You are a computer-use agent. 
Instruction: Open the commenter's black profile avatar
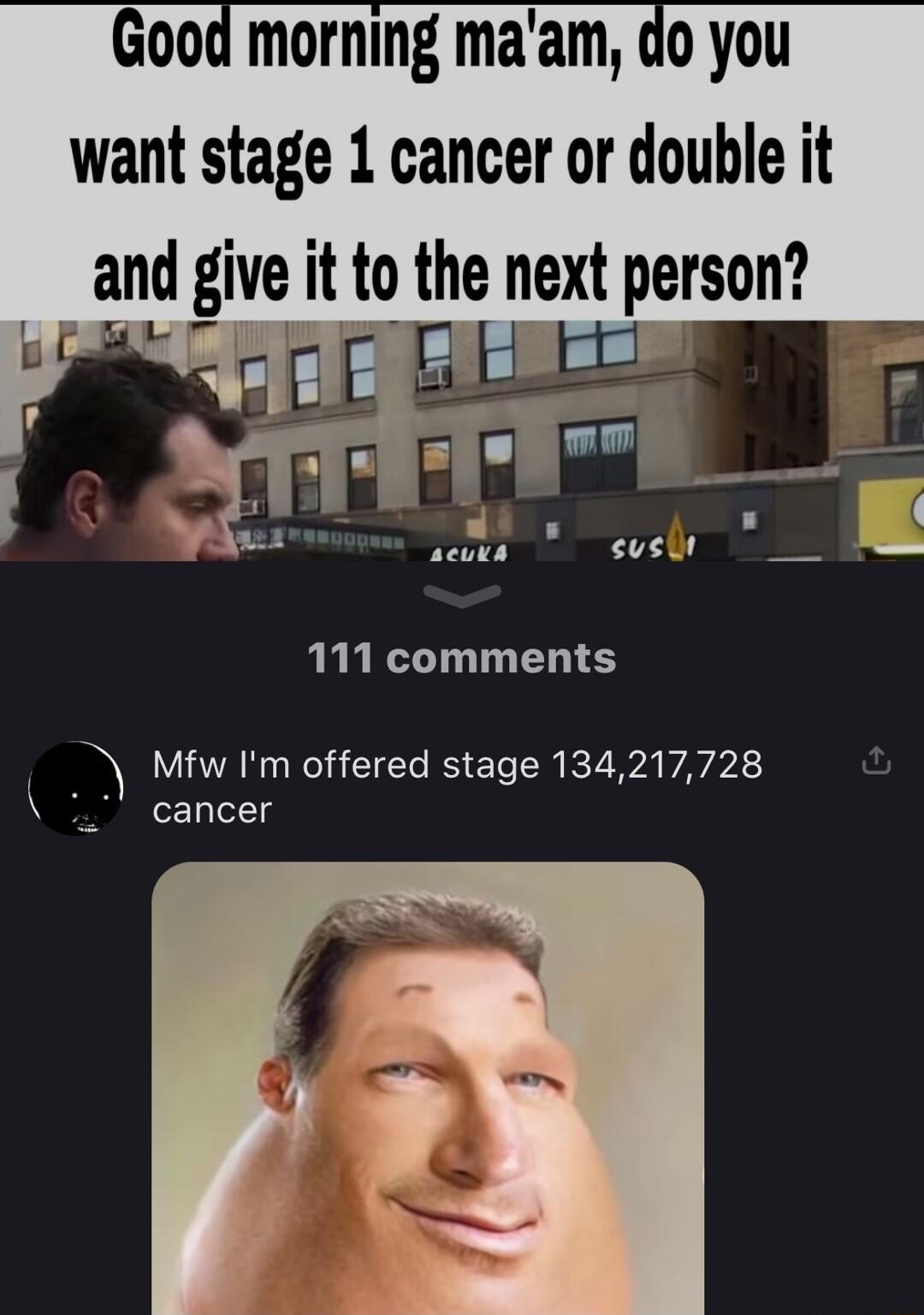point(76,788)
